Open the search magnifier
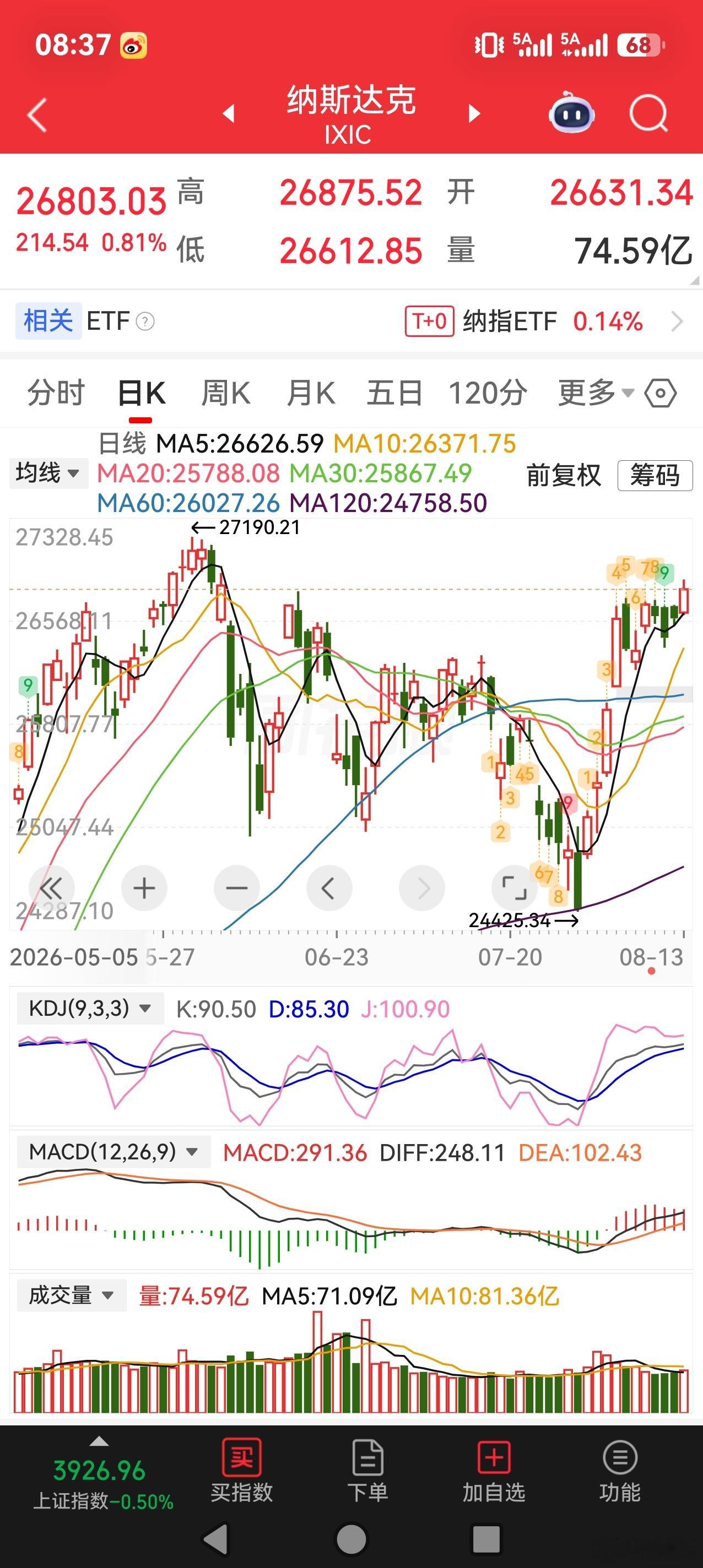Viewport: 703px width, 1568px height. [649, 113]
